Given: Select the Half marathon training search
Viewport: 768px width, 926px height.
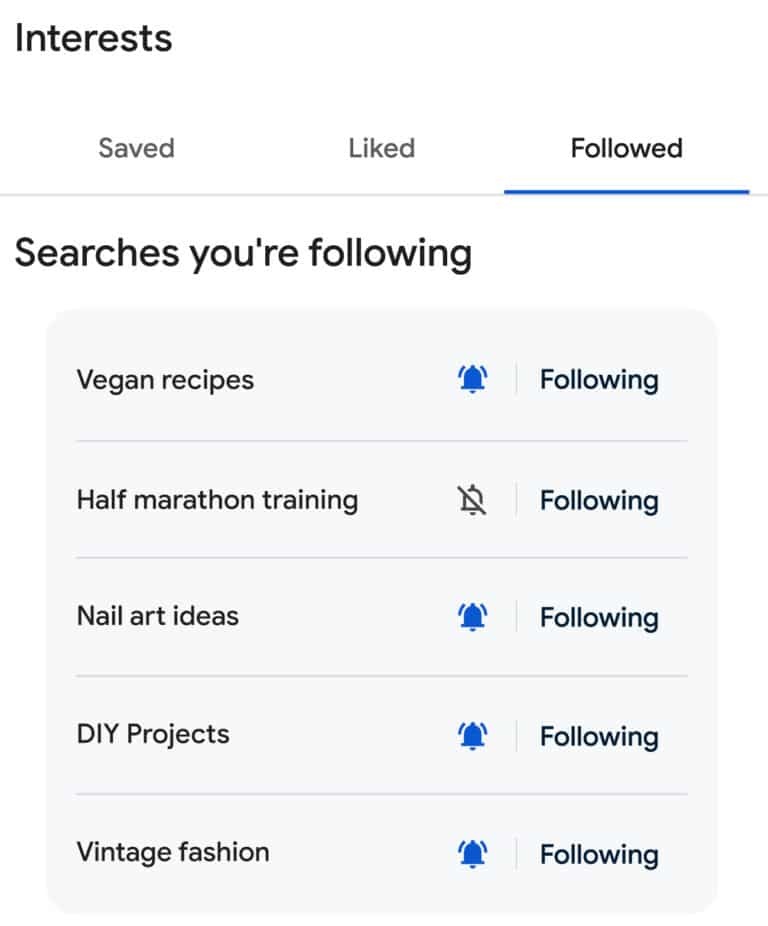Looking at the screenshot, I should click(217, 500).
